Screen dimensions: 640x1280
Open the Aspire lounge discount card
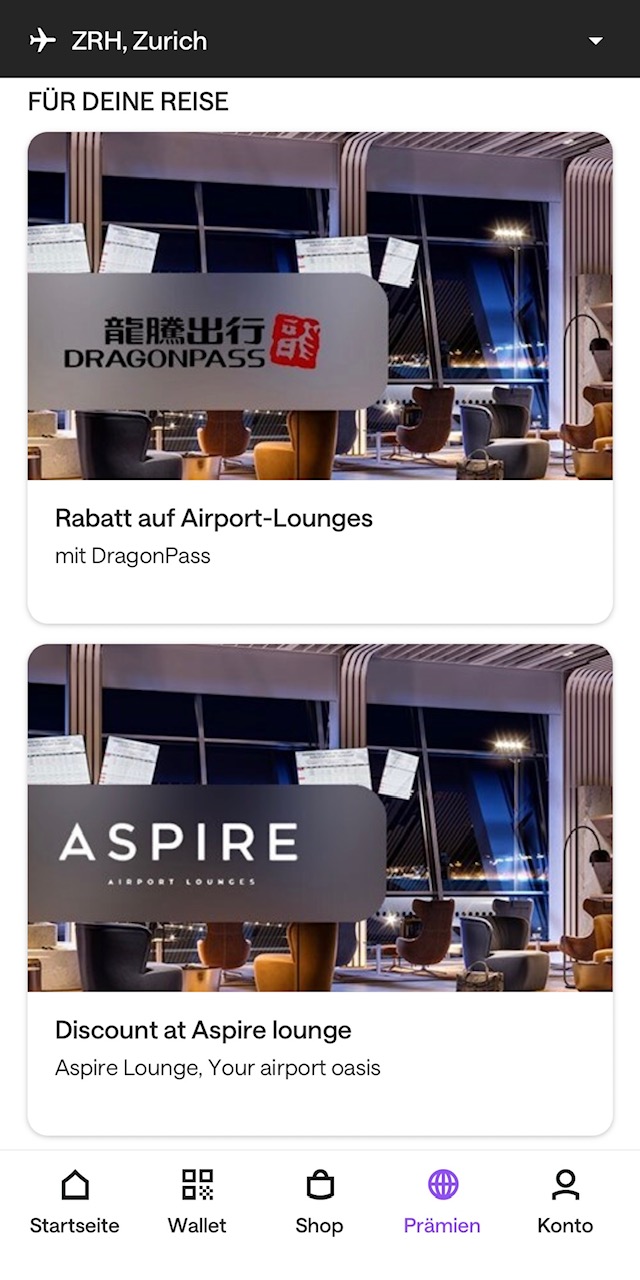tap(320, 889)
